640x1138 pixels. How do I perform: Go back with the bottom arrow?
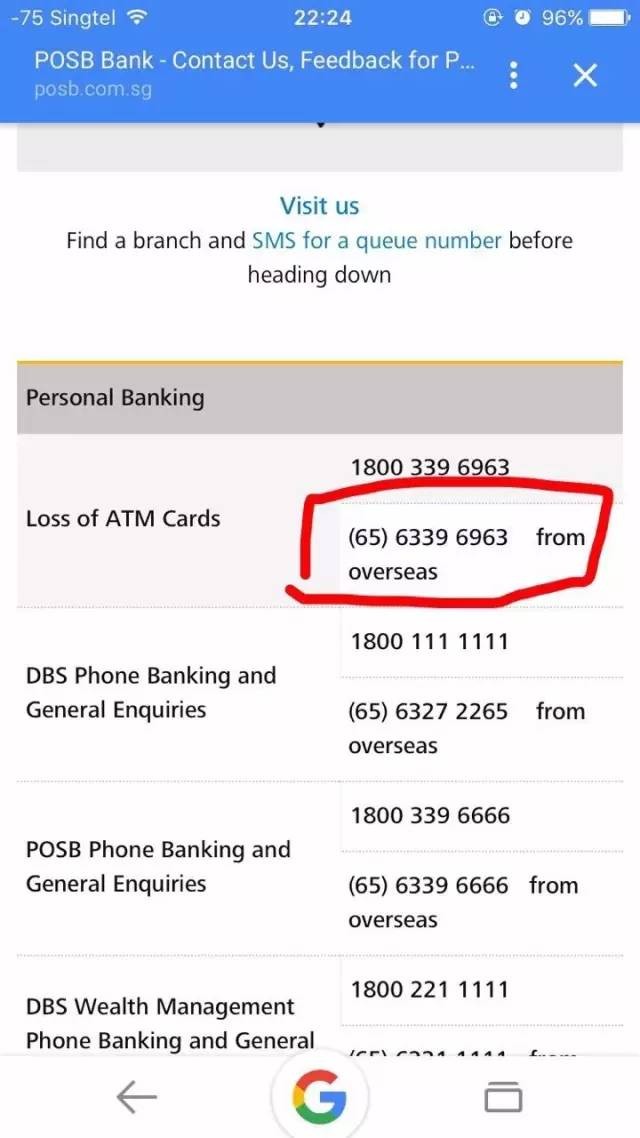tap(136, 1098)
